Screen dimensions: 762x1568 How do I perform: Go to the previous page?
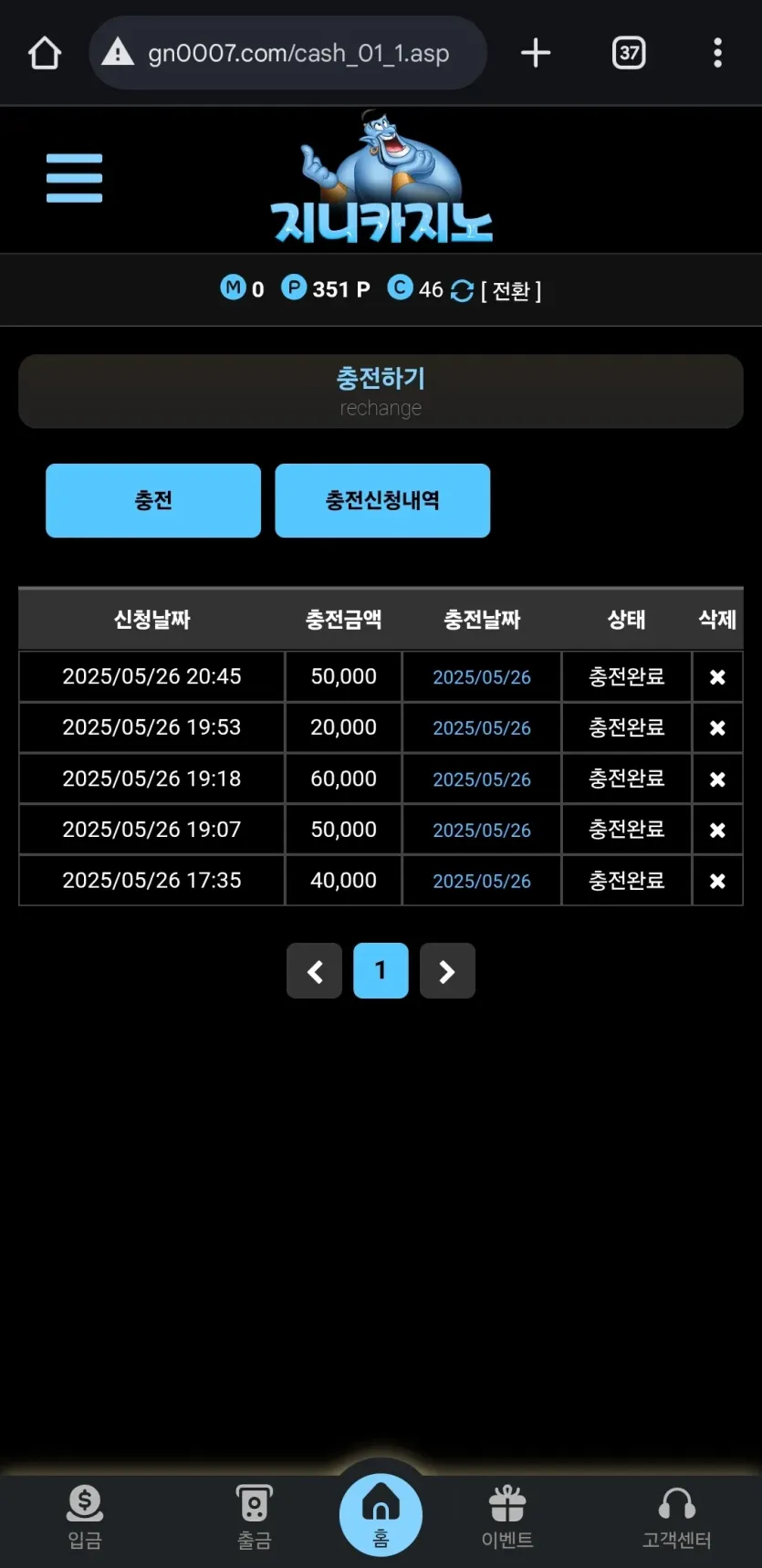[314, 971]
